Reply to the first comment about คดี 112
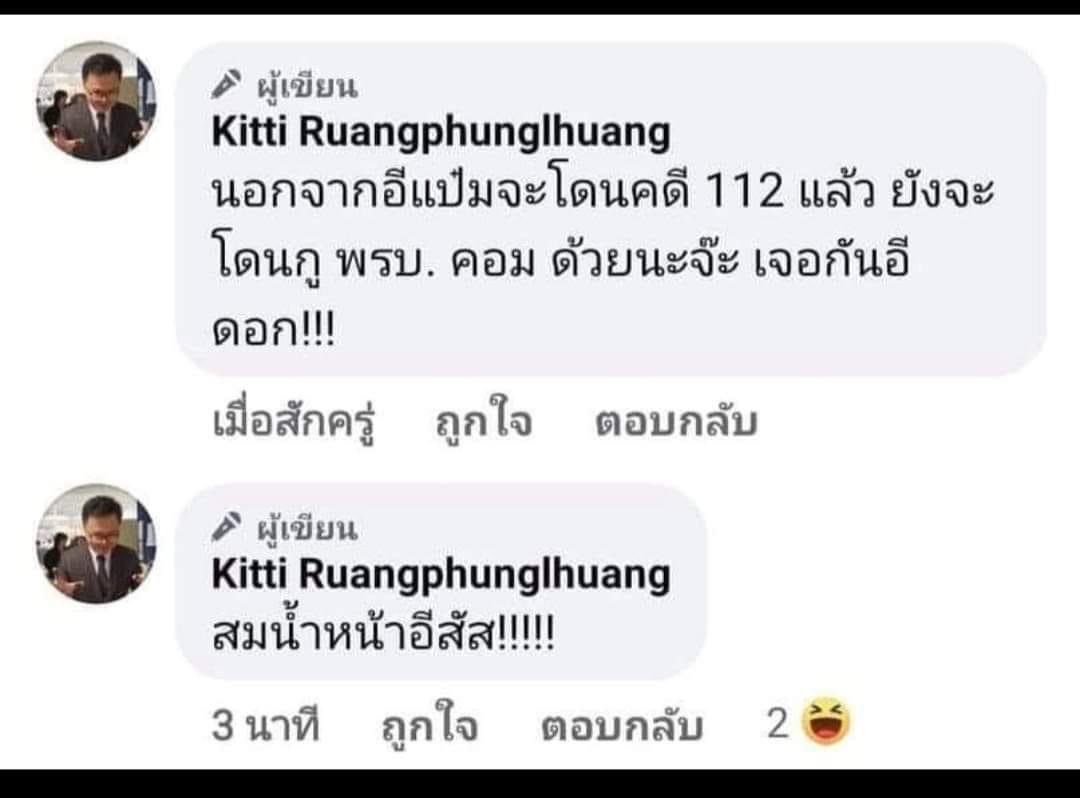 675,424
